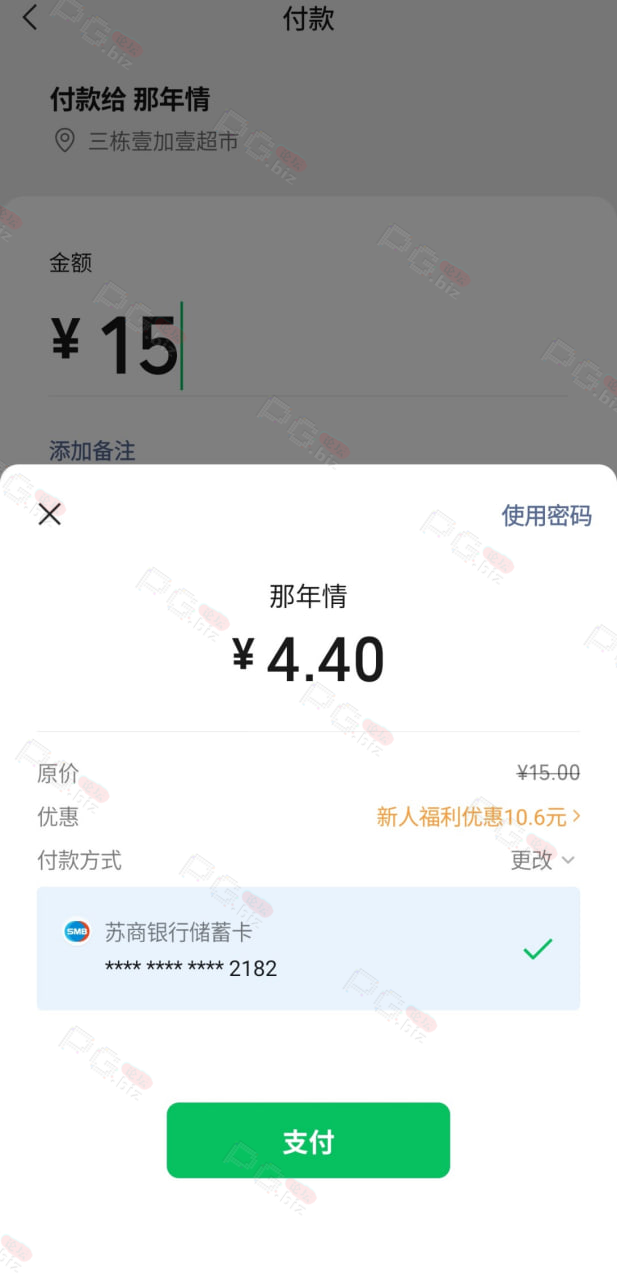Tap the green 支付 button

[x=308, y=1140]
